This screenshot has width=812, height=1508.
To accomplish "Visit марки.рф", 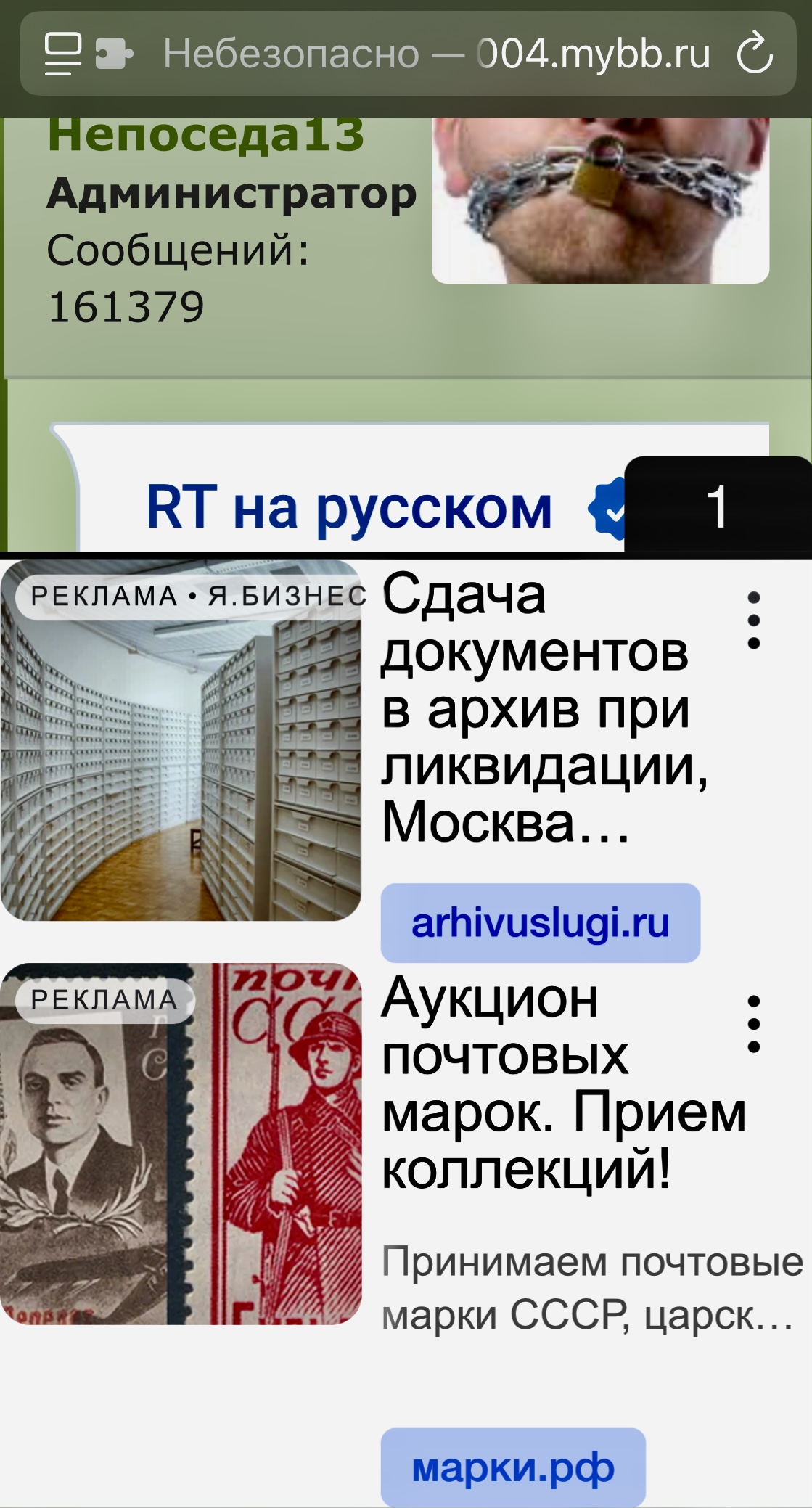I will tap(513, 1467).
